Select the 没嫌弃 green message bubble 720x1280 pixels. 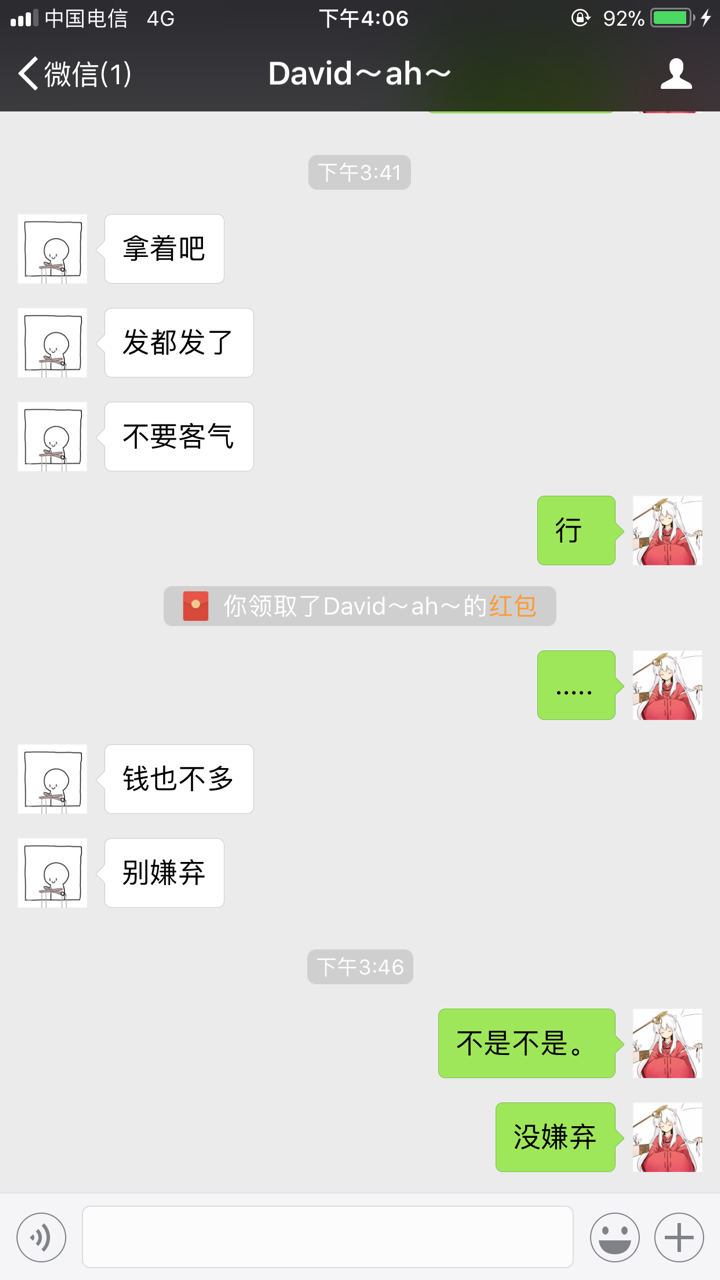tap(555, 1138)
